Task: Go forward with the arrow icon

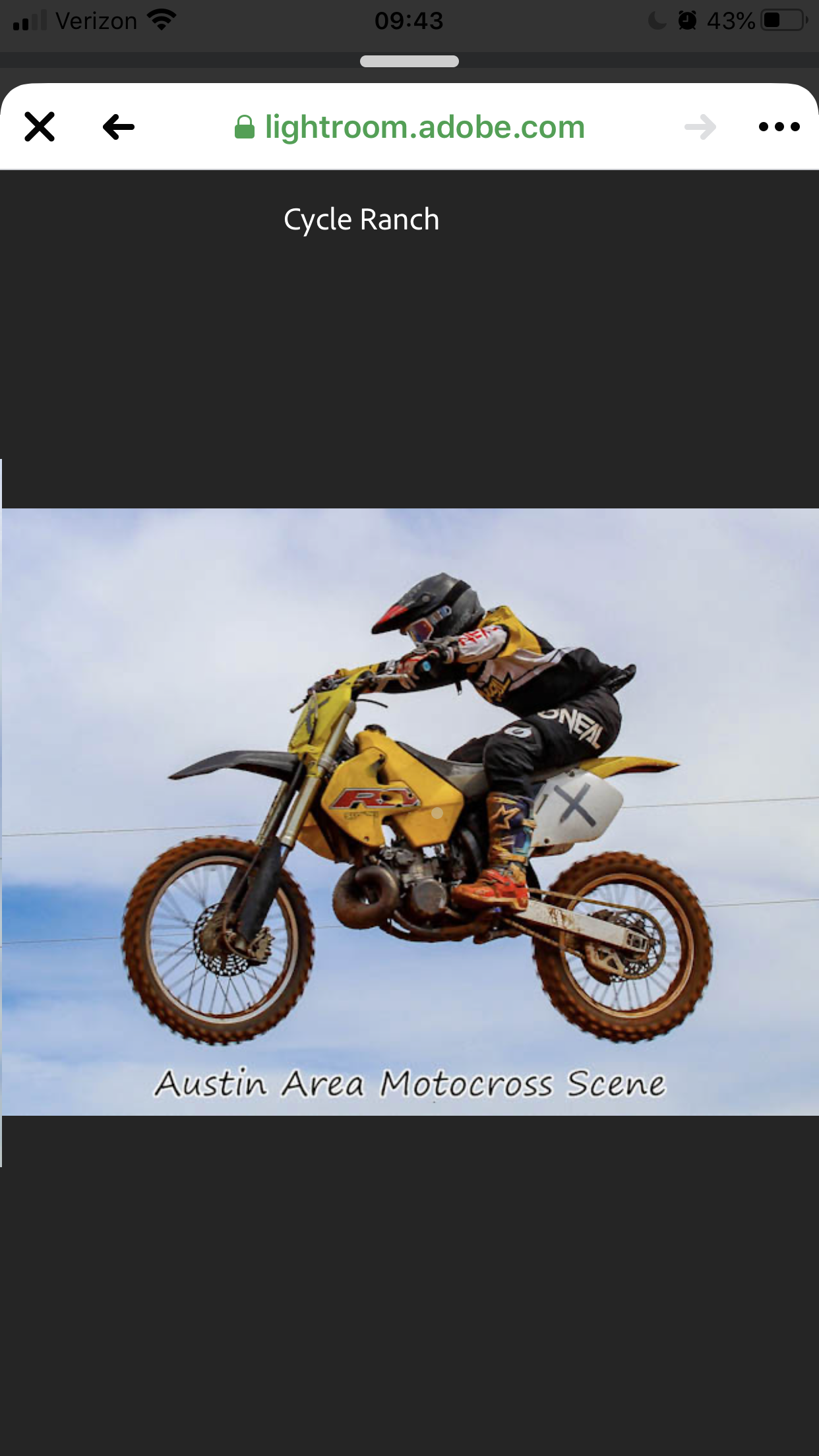Action: coord(700,127)
